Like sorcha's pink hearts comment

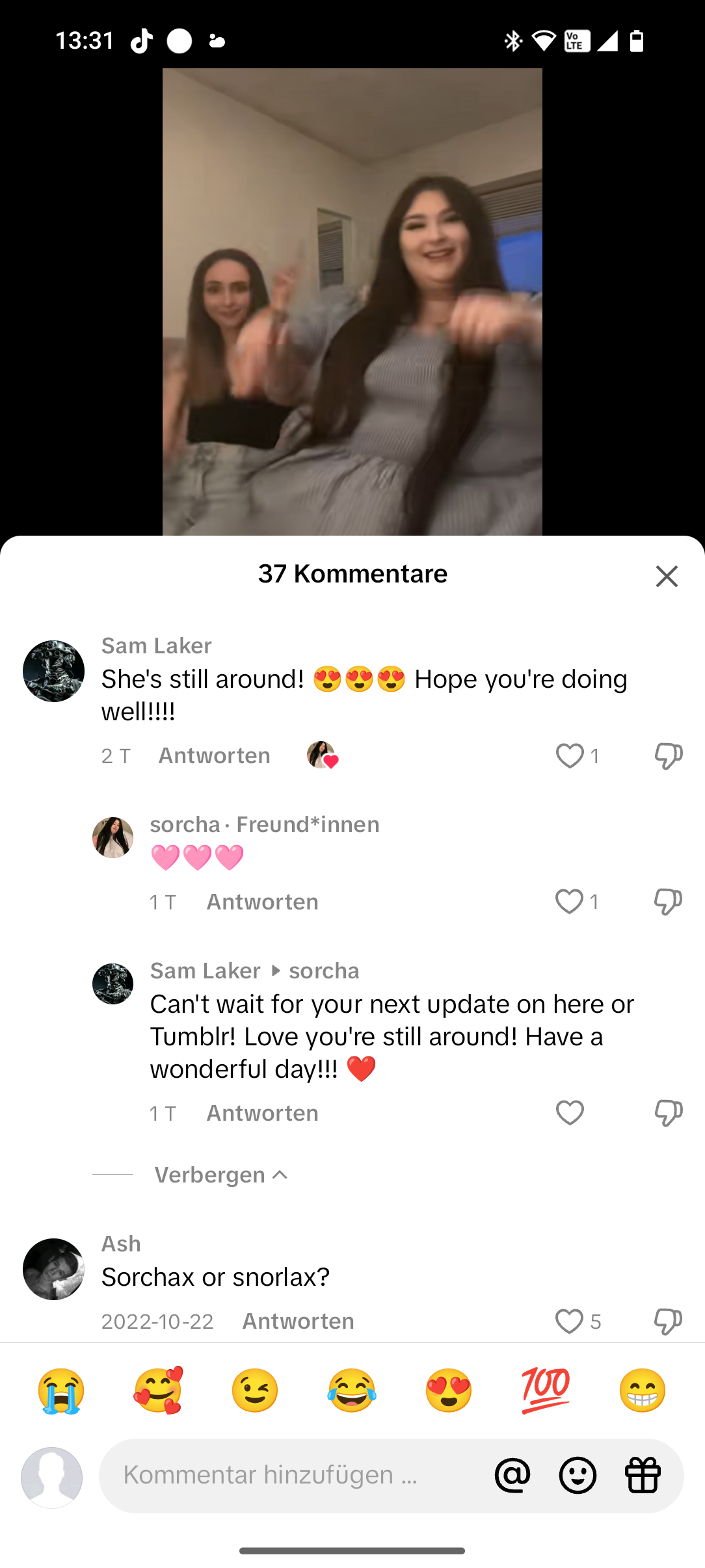[x=569, y=902]
